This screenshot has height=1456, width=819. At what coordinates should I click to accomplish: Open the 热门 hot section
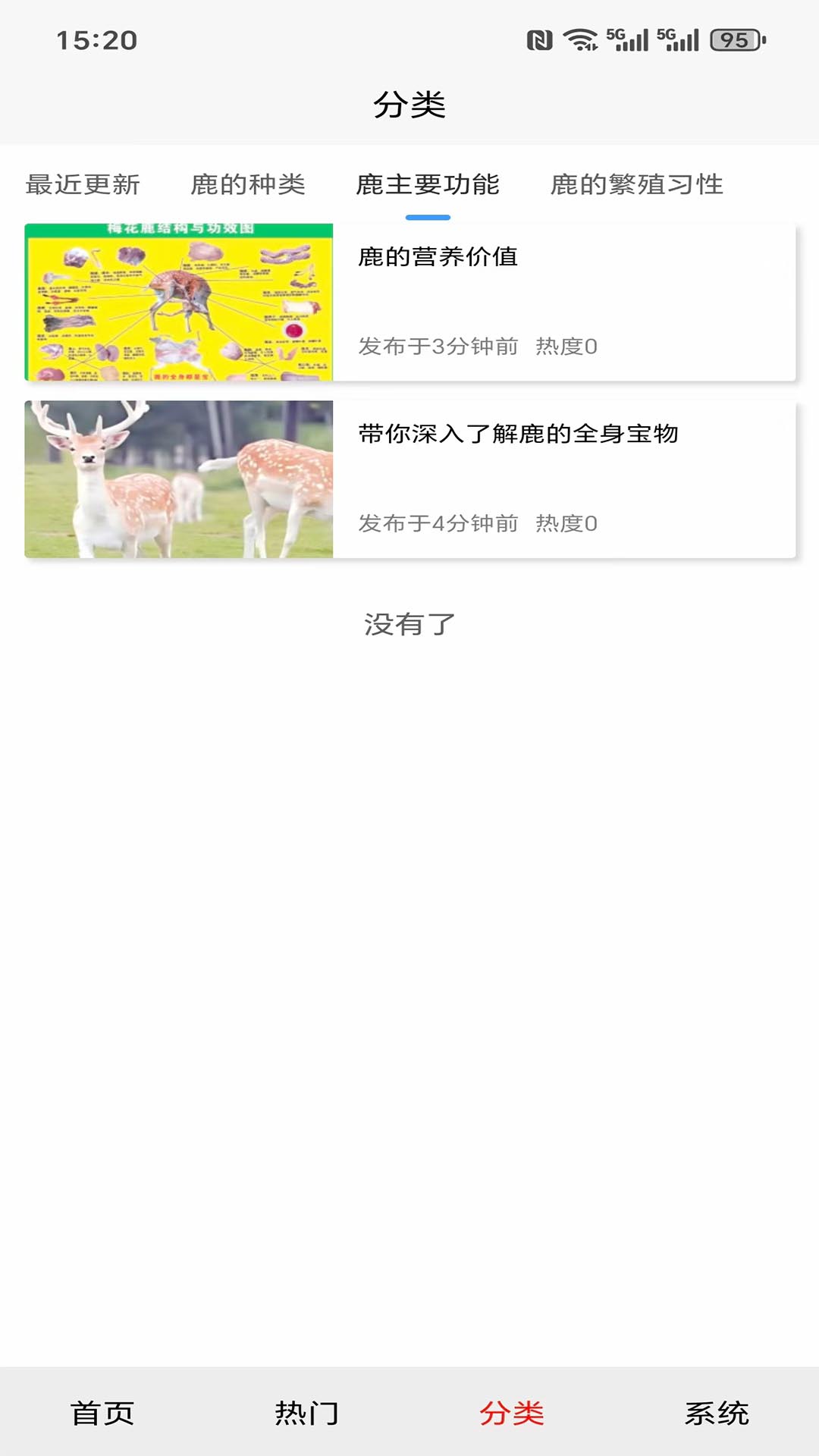[307, 1412]
